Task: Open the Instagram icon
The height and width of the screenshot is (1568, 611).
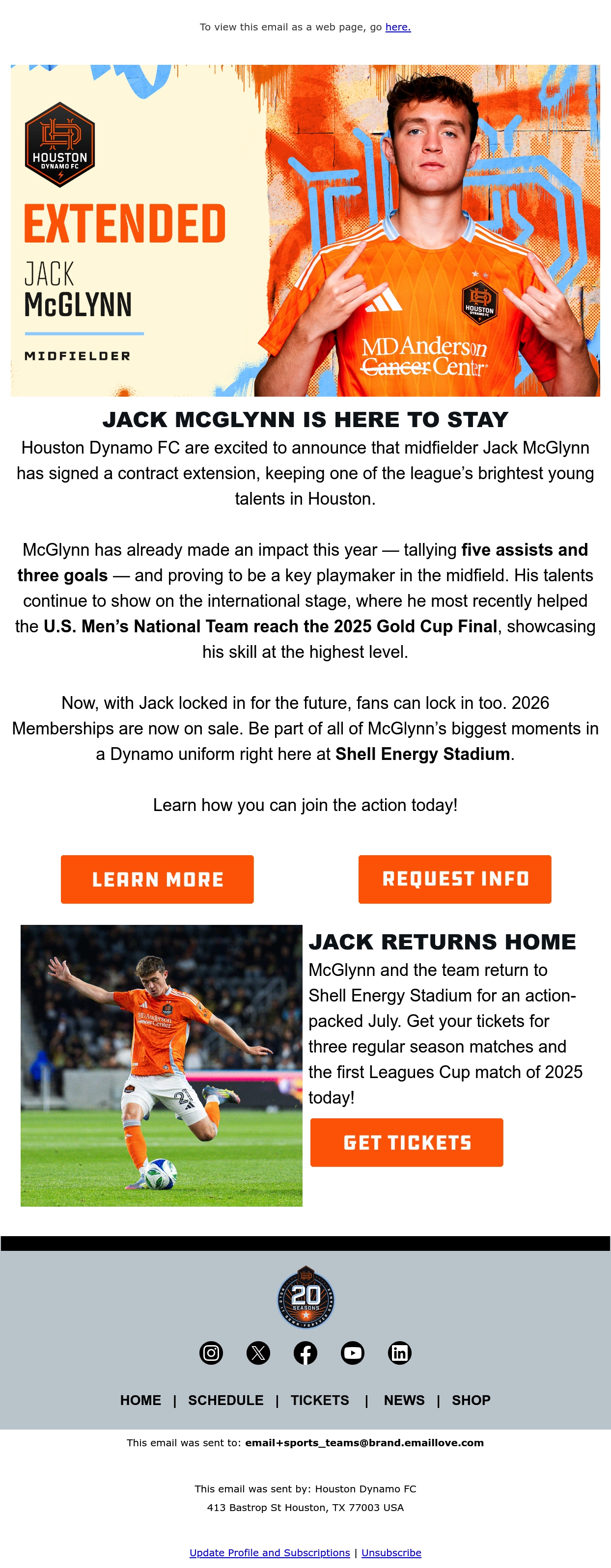Action: [x=211, y=1352]
